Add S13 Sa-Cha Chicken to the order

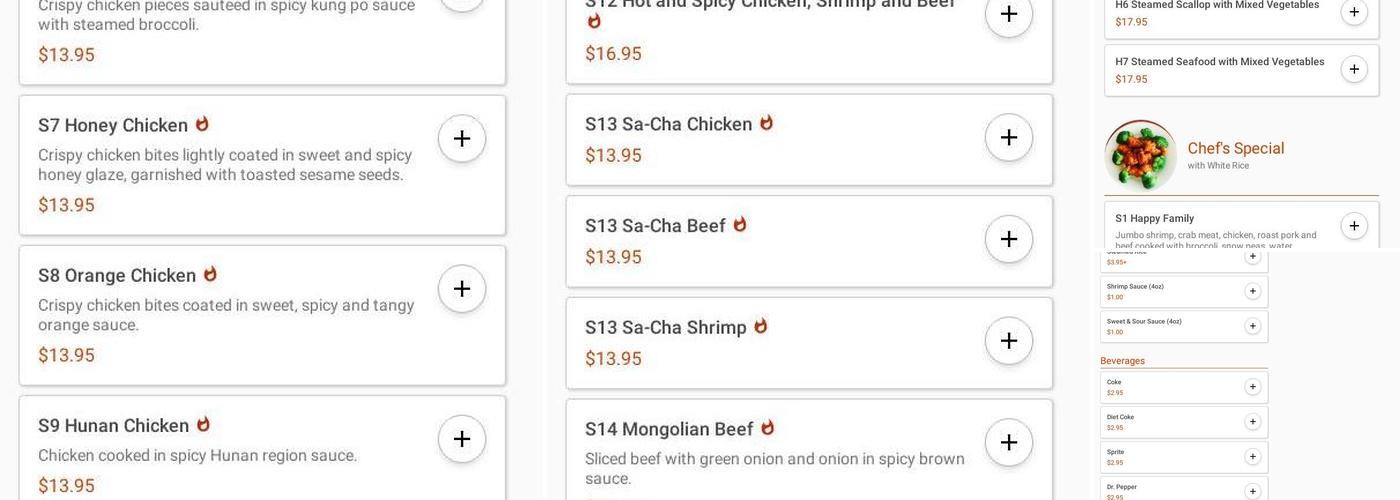1009,138
